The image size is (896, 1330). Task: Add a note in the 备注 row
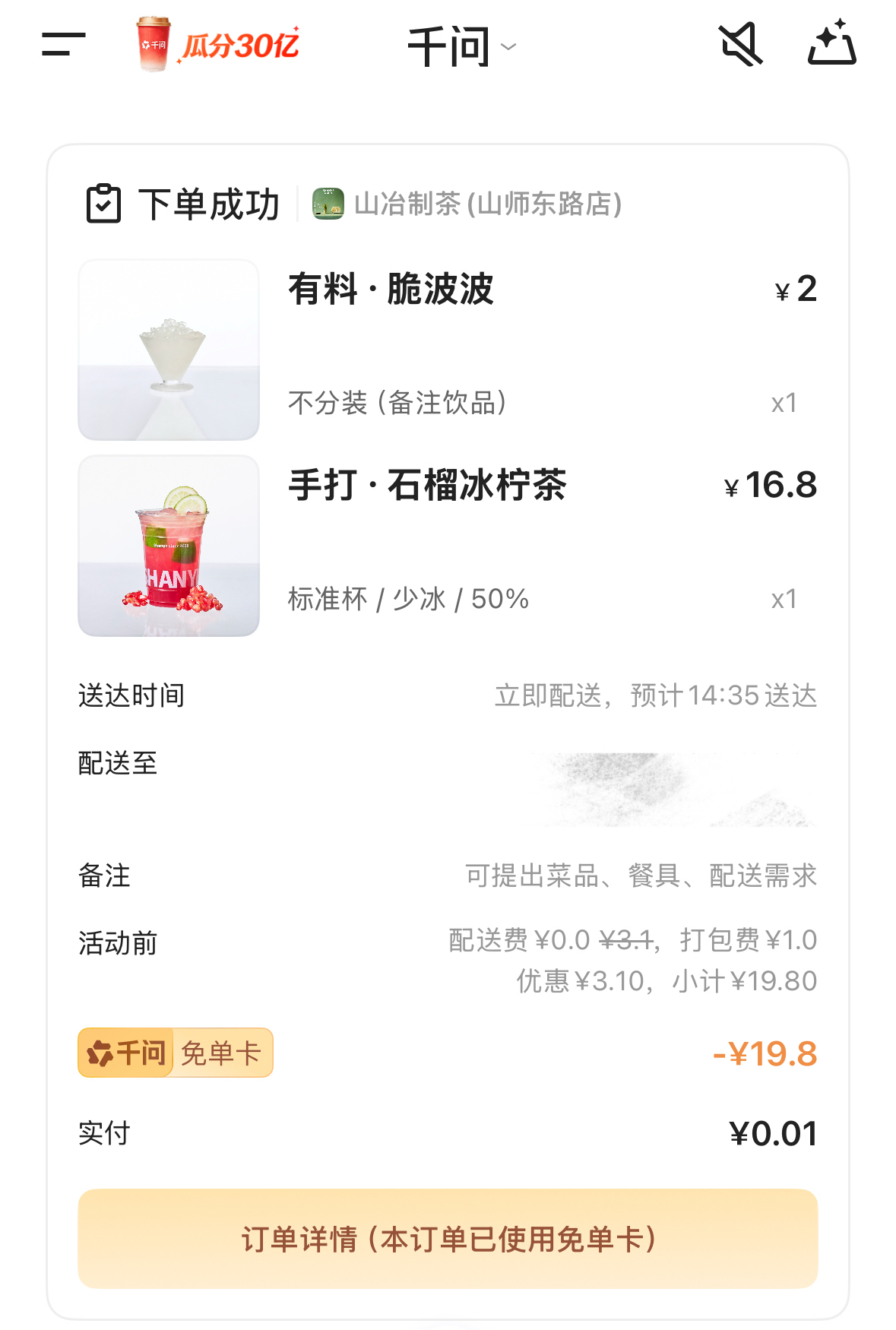[x=640, y=876]
